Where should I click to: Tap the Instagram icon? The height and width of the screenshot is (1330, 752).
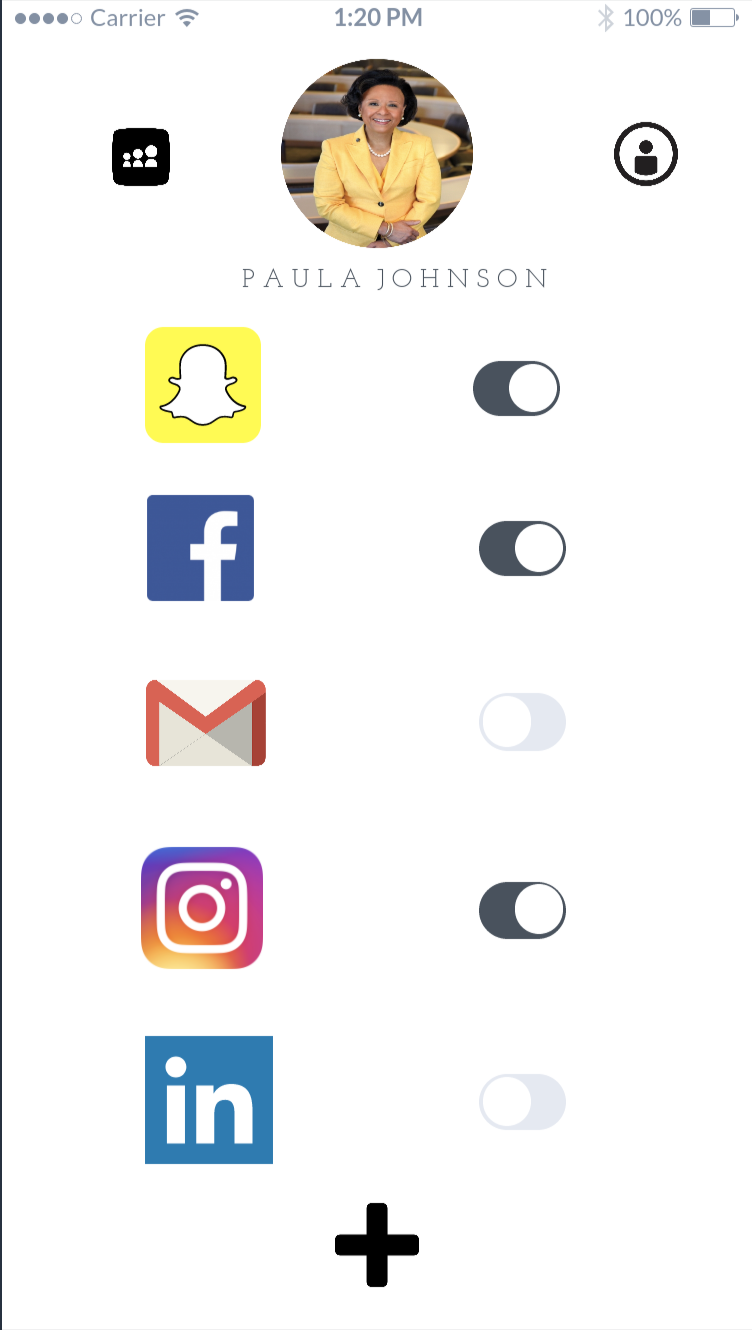(202, 908)
